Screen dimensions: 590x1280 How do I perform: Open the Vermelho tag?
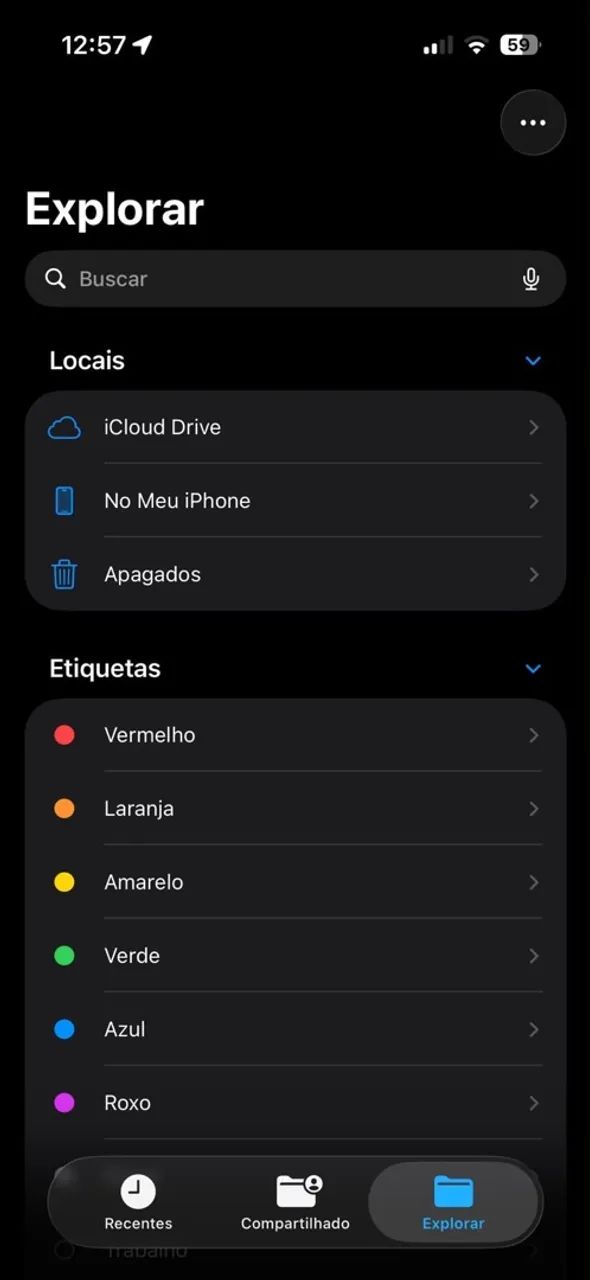click(295, 735)
